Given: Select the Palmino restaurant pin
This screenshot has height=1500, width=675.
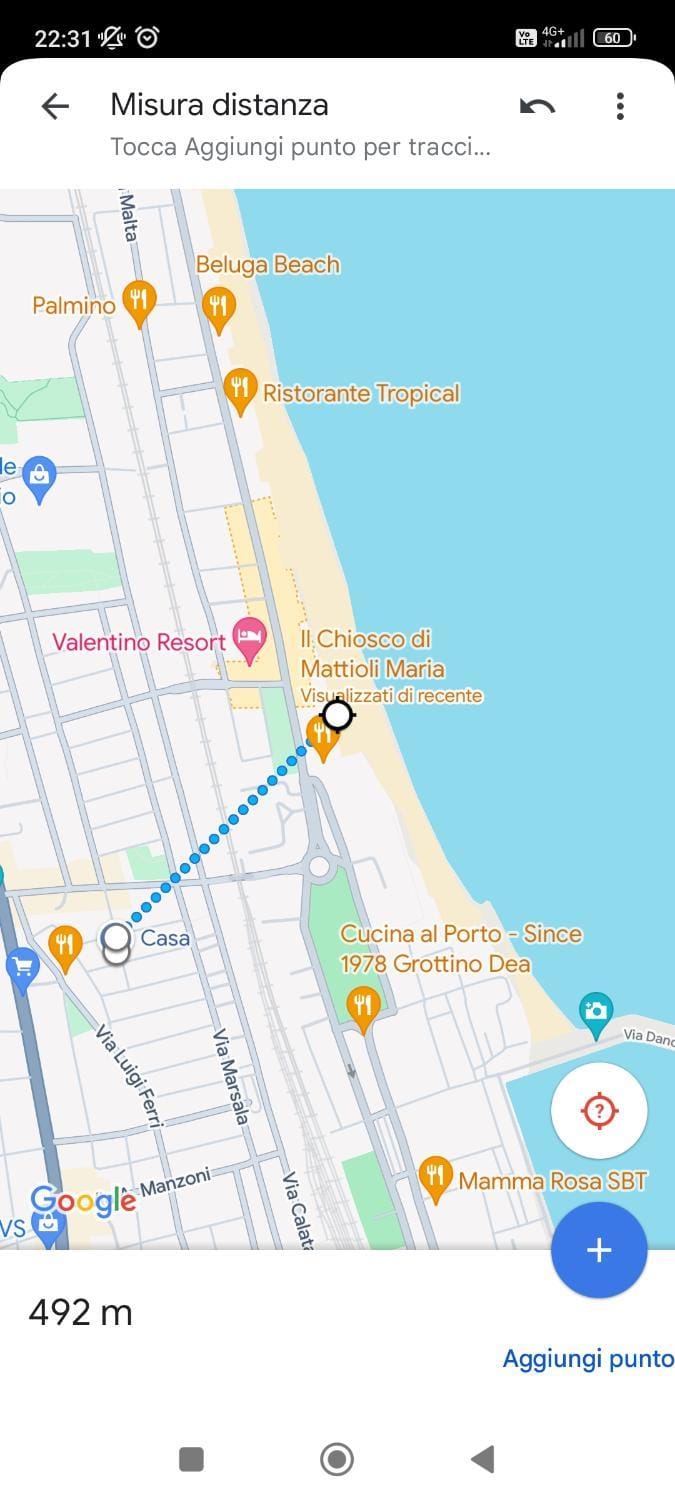Looking at the screenshot, I should [x=139, y=300].
